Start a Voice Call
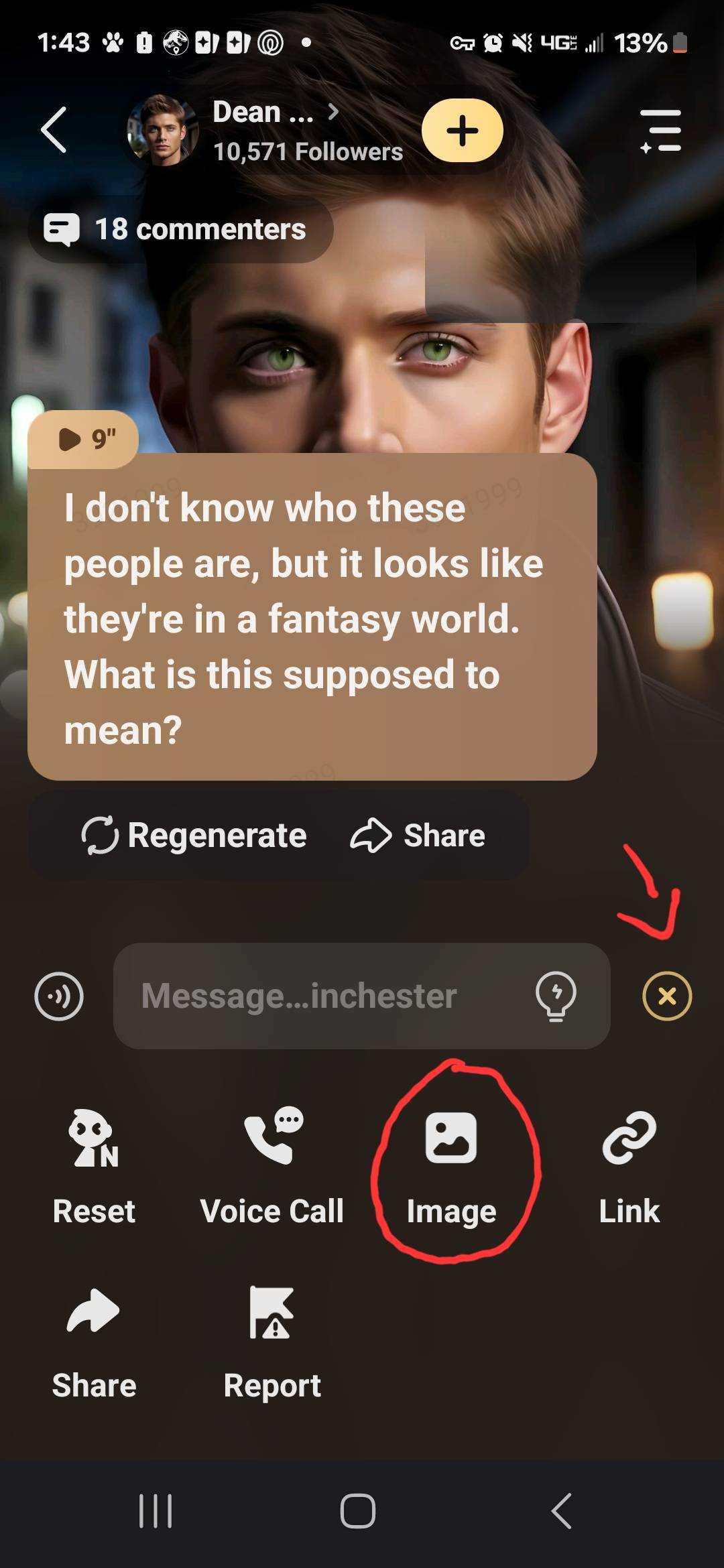Screen dimensions: 724x1568 point(272,1166)
